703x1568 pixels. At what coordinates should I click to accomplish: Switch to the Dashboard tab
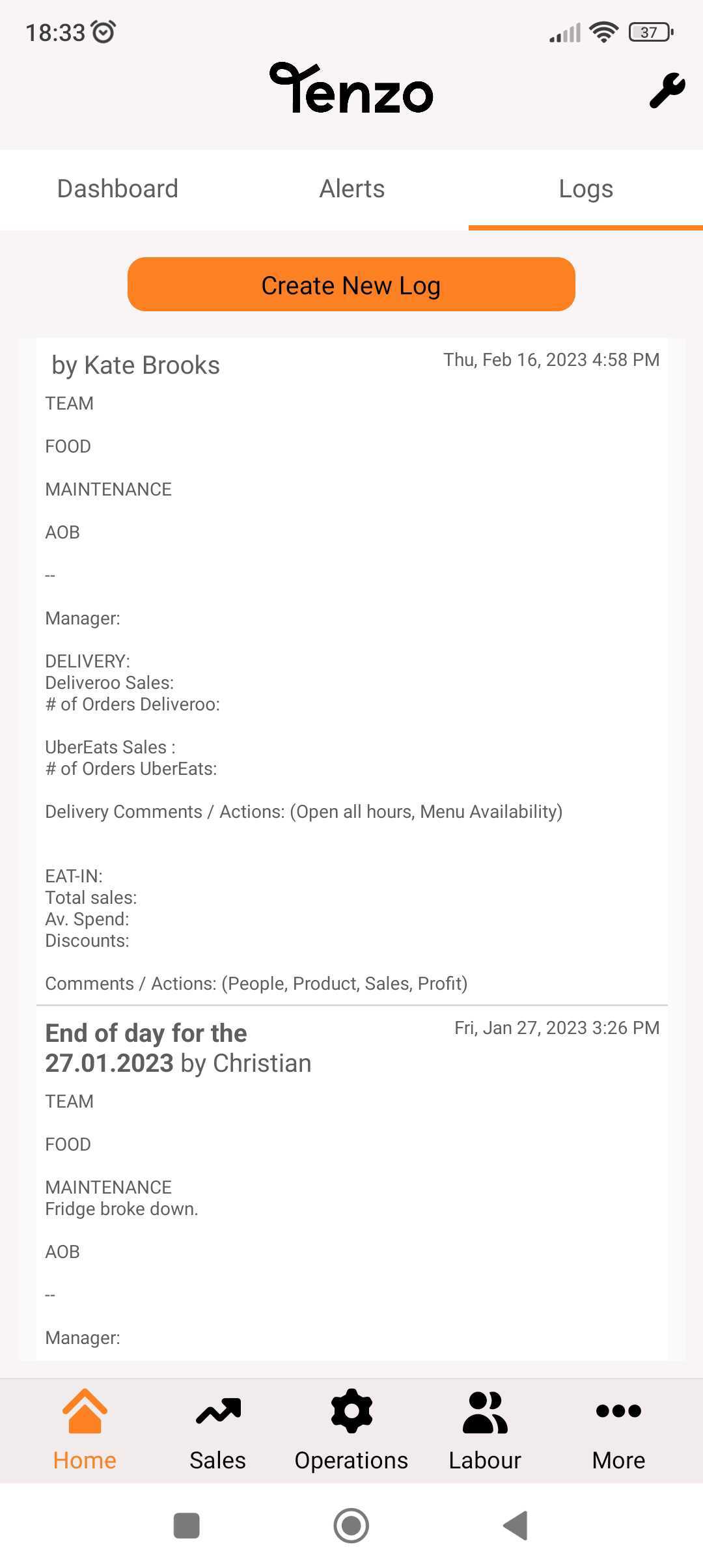click(117, 189)
